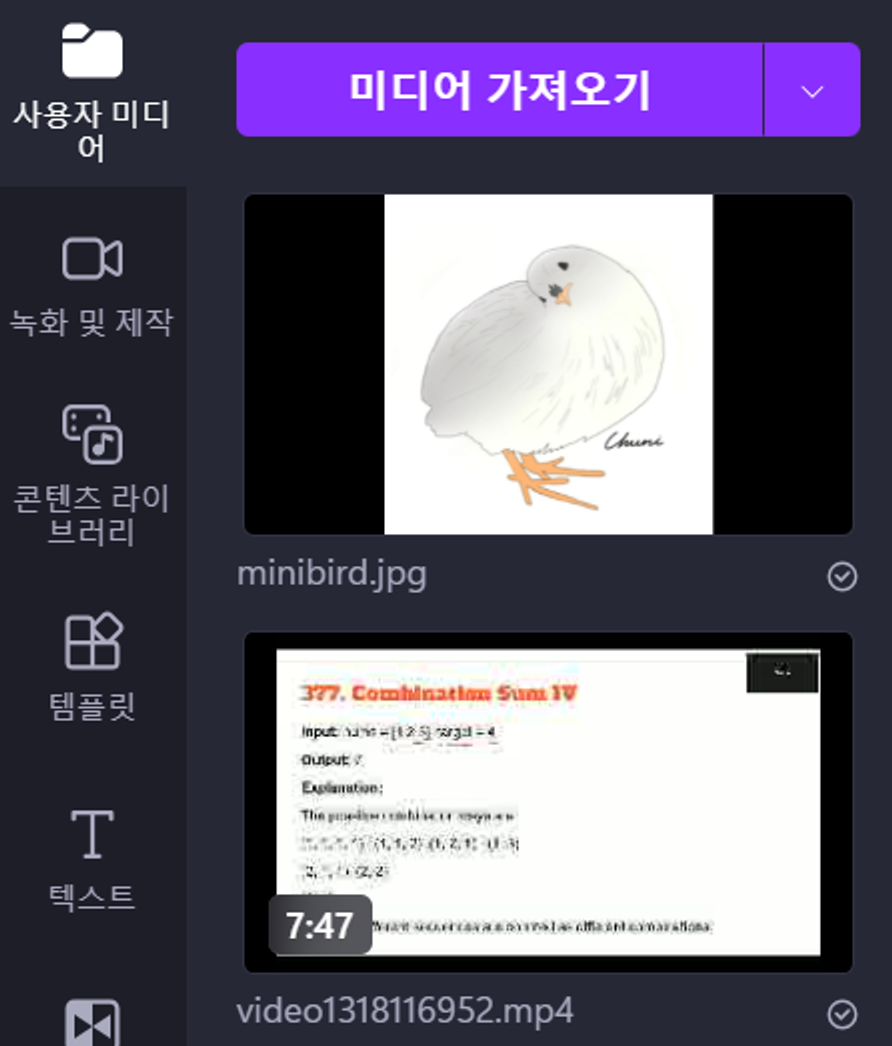The image size is (892, 1046).
Task: Open the 녹화 및 제작 tab
Action: coord(92,285)
